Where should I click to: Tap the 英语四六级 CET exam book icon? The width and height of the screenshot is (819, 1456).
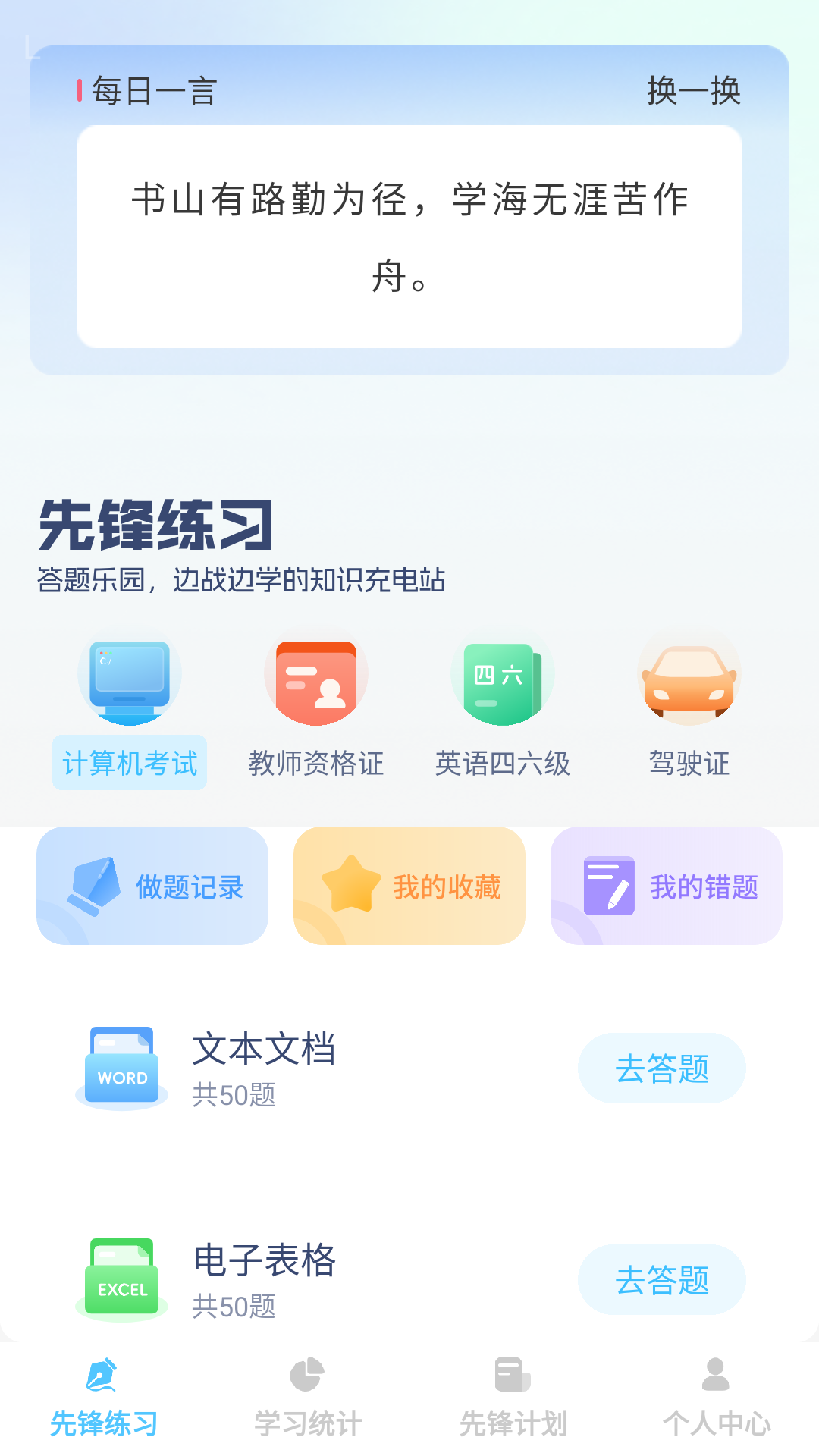[502, 677]
